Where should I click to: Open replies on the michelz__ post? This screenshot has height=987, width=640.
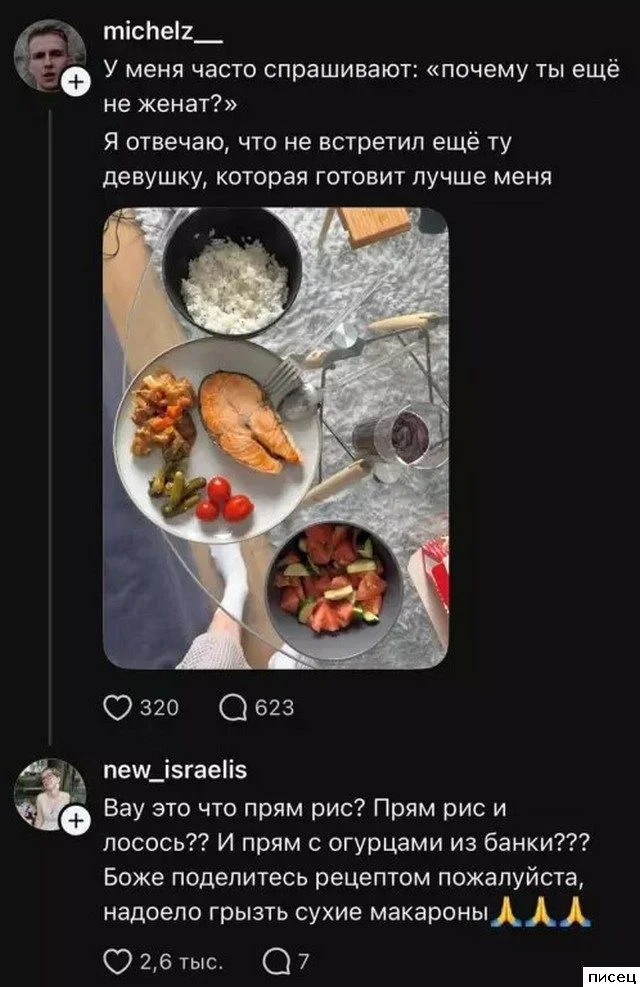(231, 708)
